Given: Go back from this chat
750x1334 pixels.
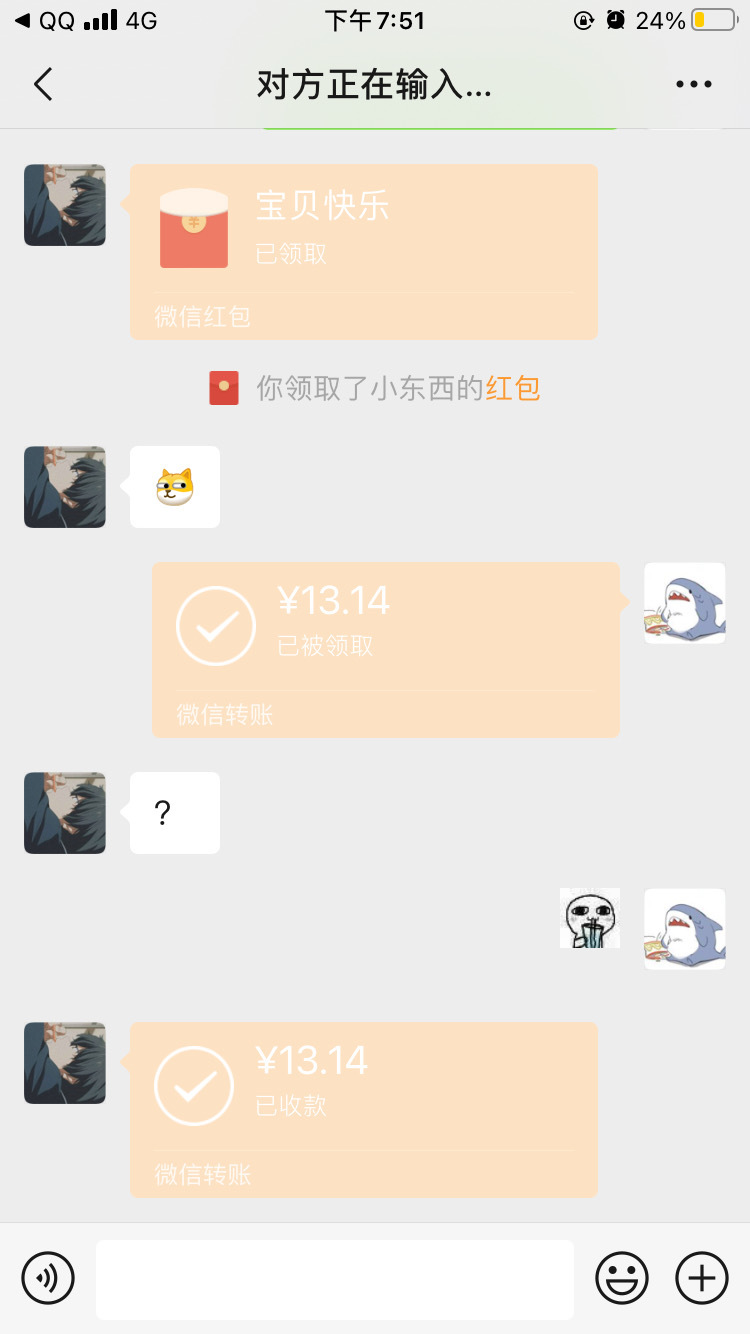Looking at the screenshot, I should click(x=42, y=85).
